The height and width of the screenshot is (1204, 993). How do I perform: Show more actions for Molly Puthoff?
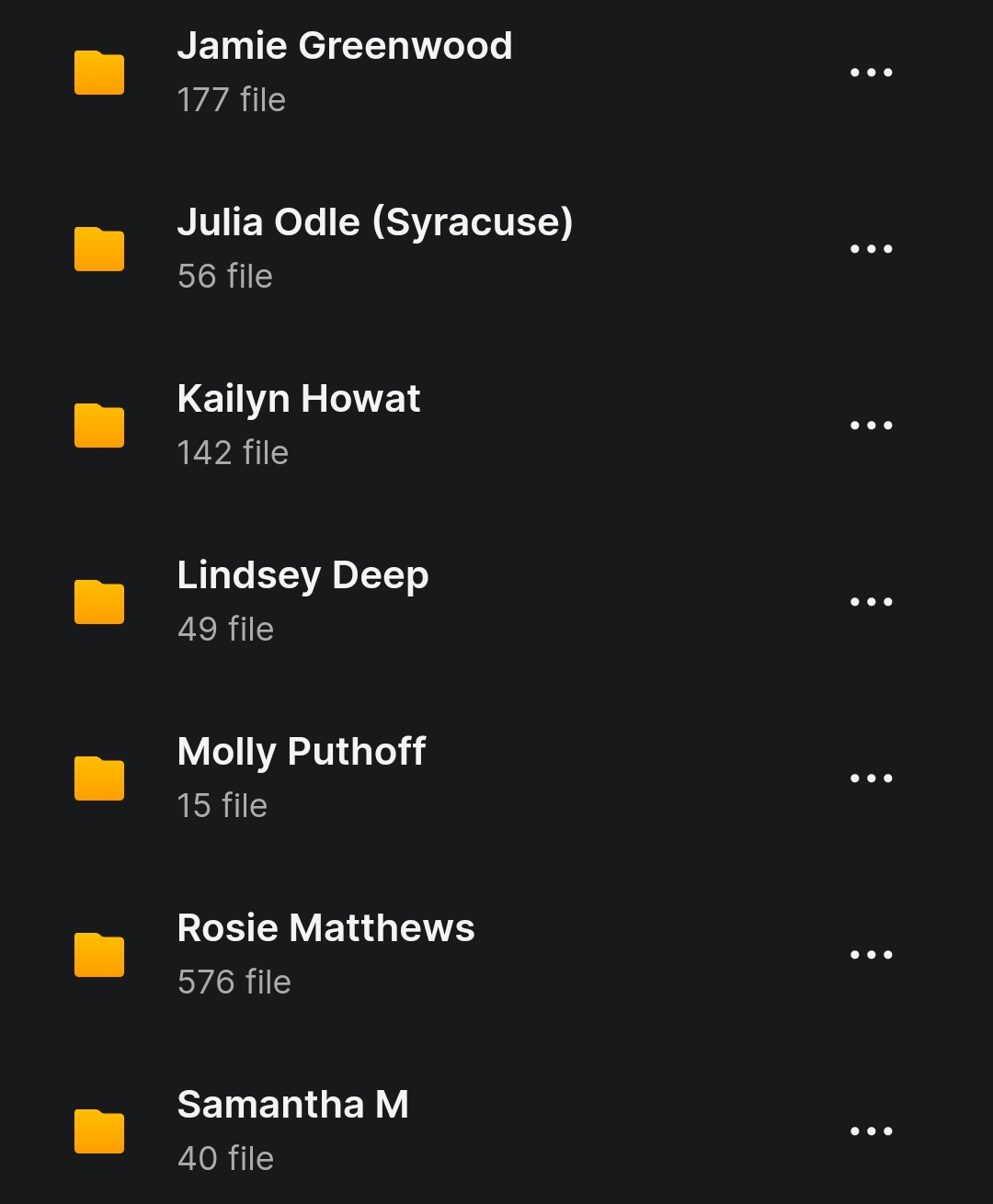tap(871, 778)
